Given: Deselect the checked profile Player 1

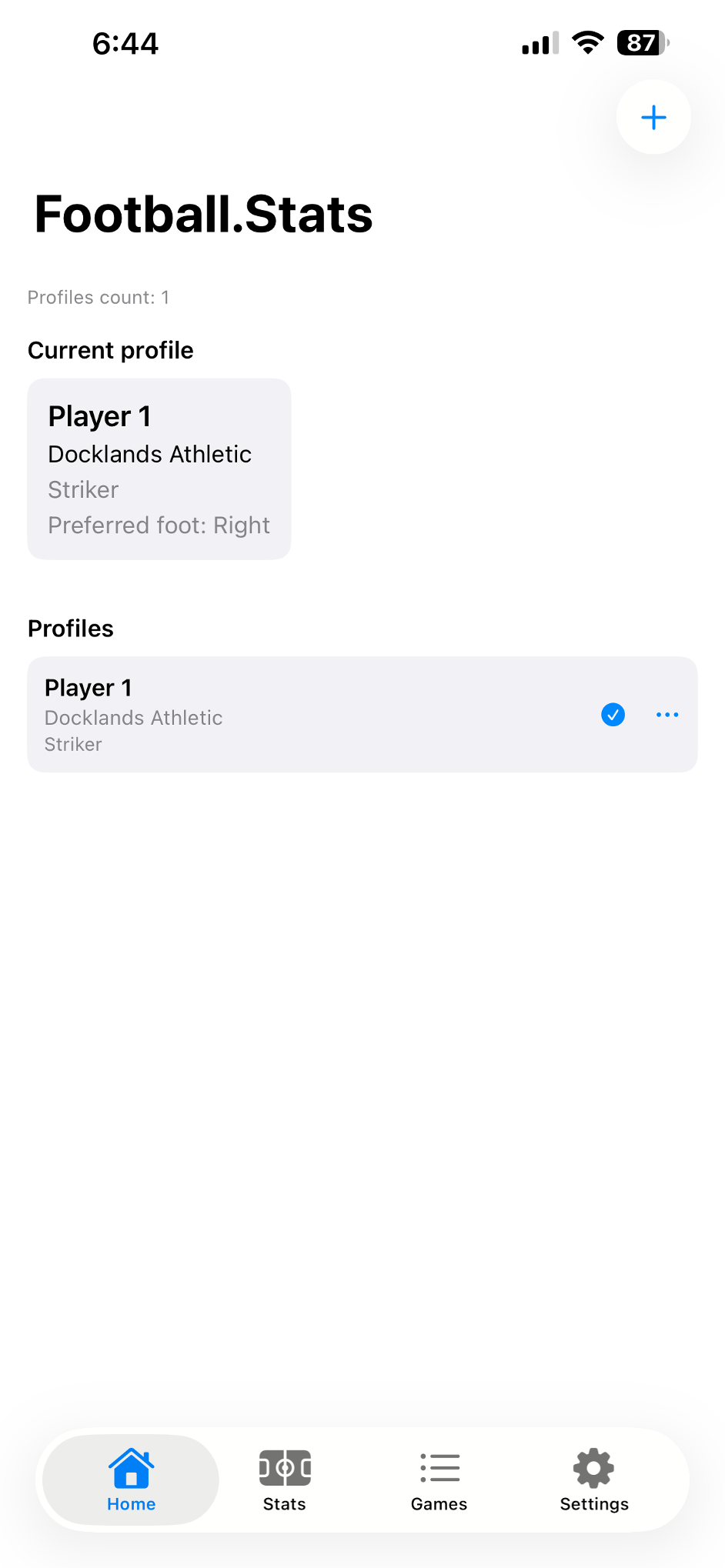Looking at the screenshot, I should [x=612, y=714].
